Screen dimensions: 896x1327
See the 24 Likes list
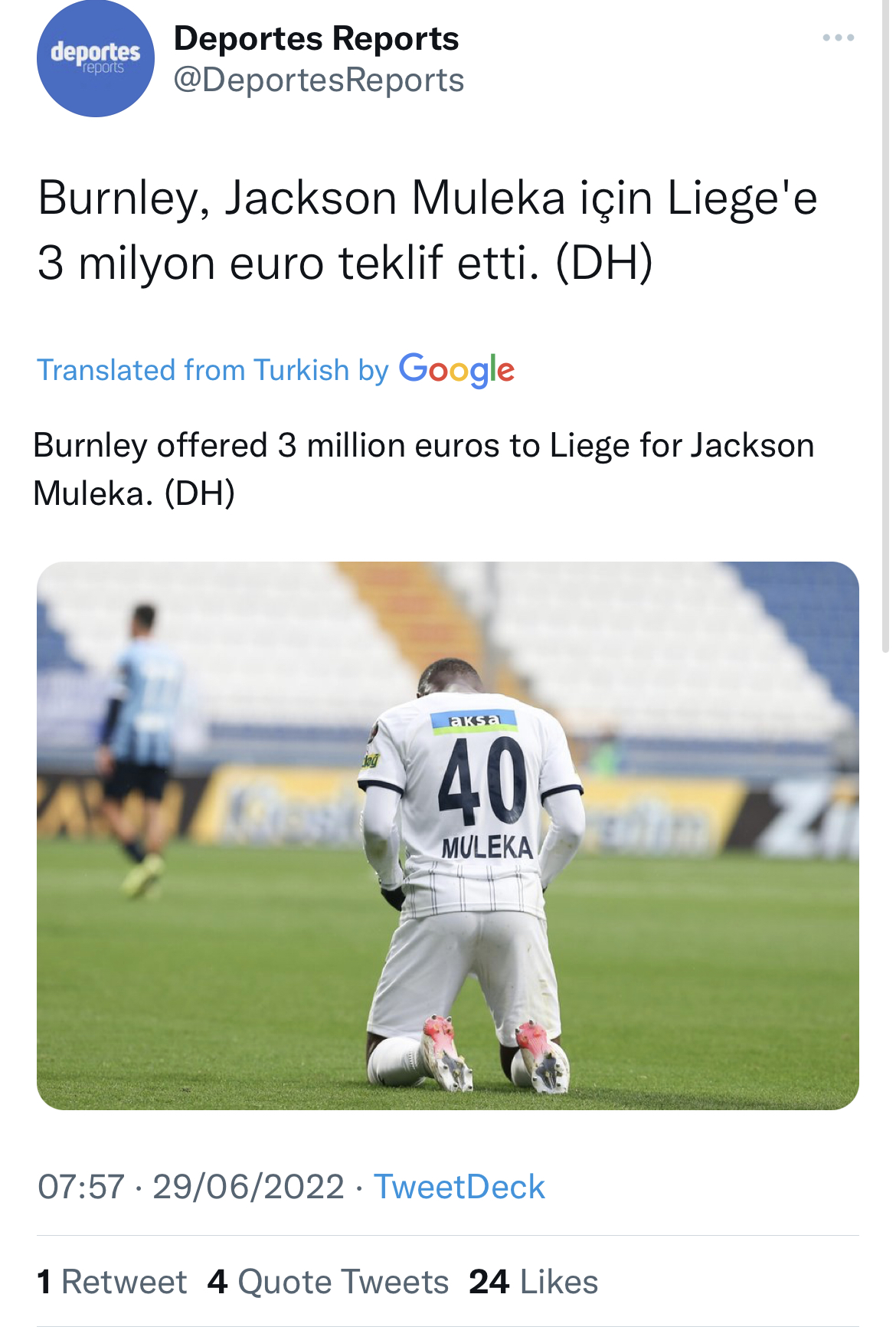pos(533,1282)
